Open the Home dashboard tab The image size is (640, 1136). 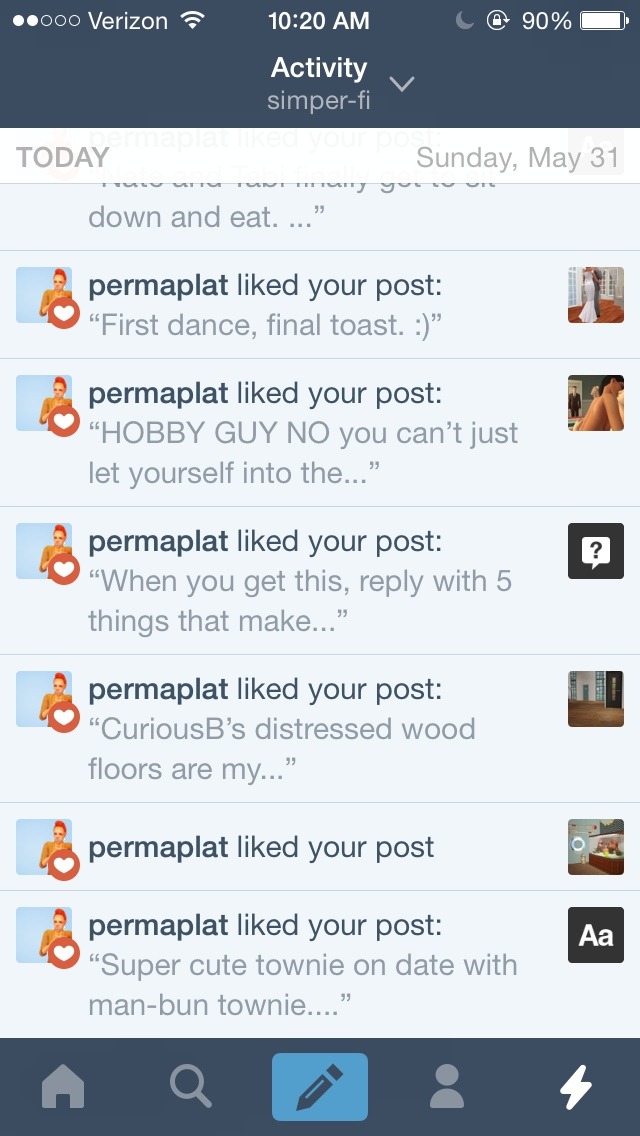coord(63,1087)
